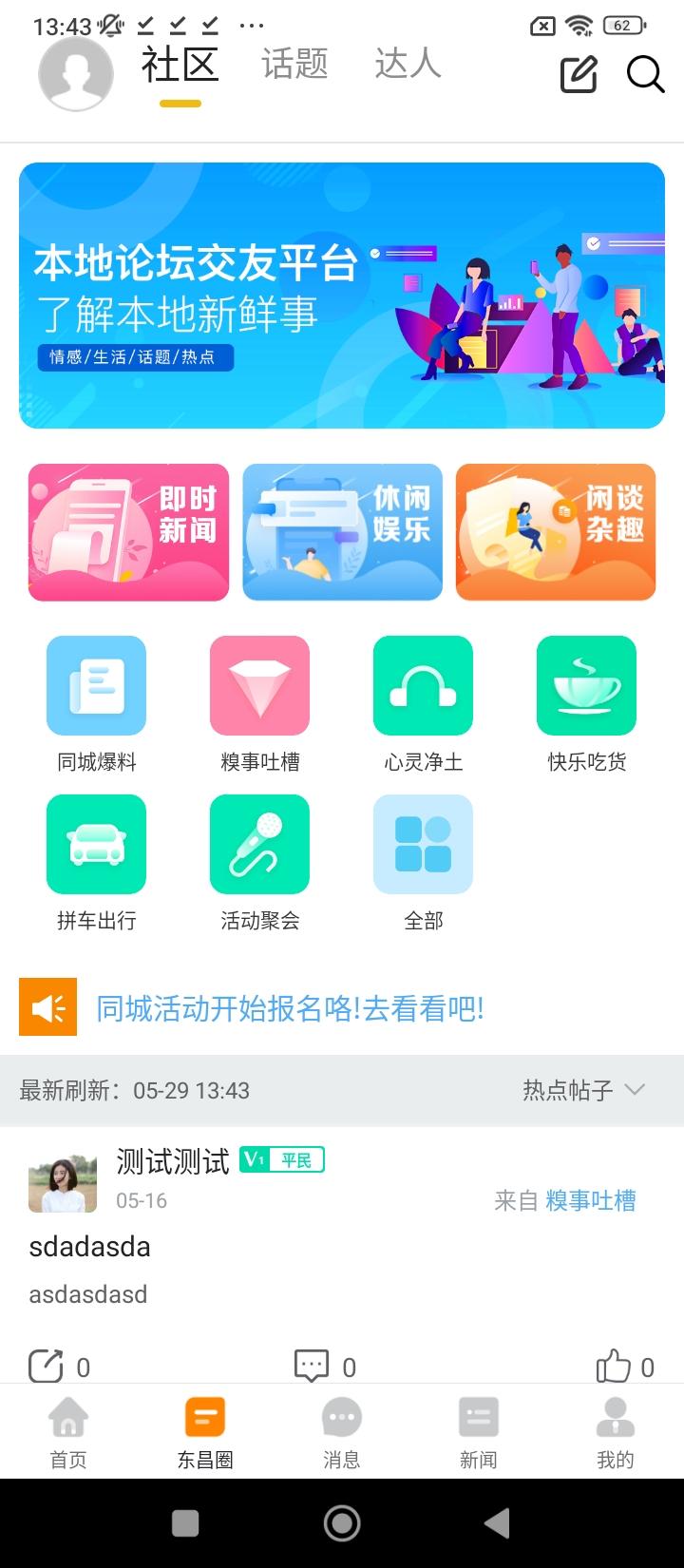
Task: Open the share icon on the post
Action: click(45, 1366)
